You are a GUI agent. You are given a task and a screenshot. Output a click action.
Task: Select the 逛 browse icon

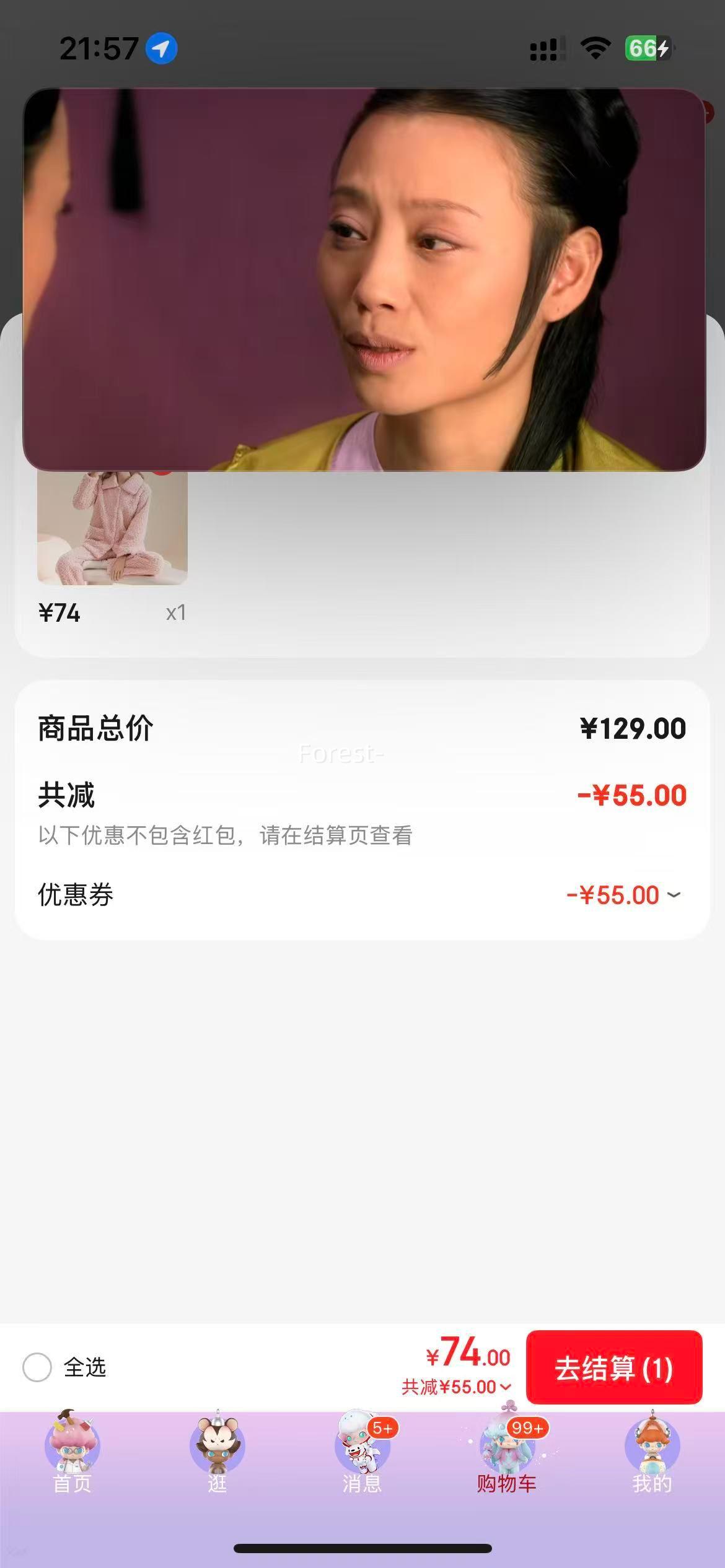point(218,1443)
